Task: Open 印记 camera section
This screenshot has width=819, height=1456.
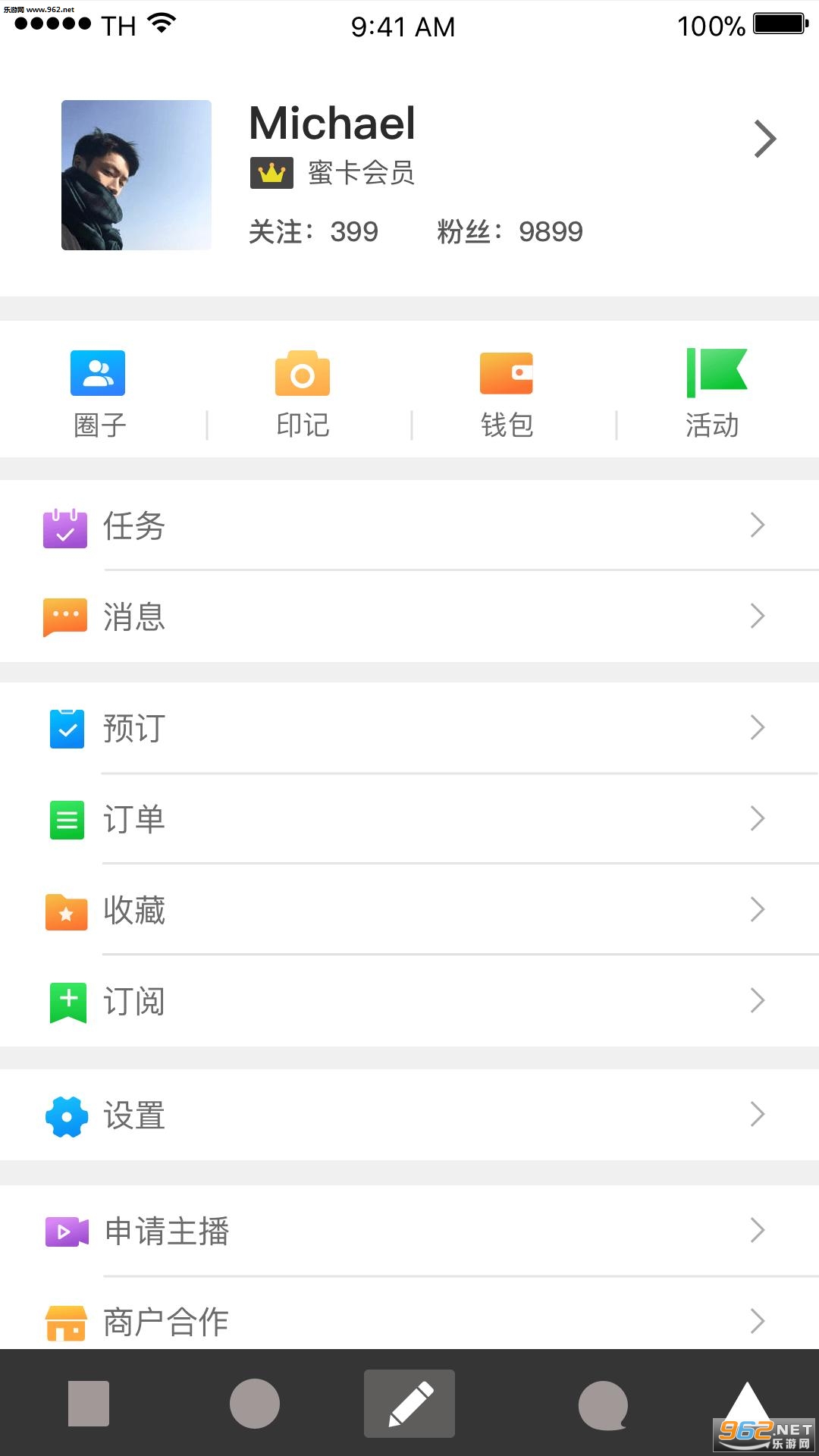Action: click(303, 394)
